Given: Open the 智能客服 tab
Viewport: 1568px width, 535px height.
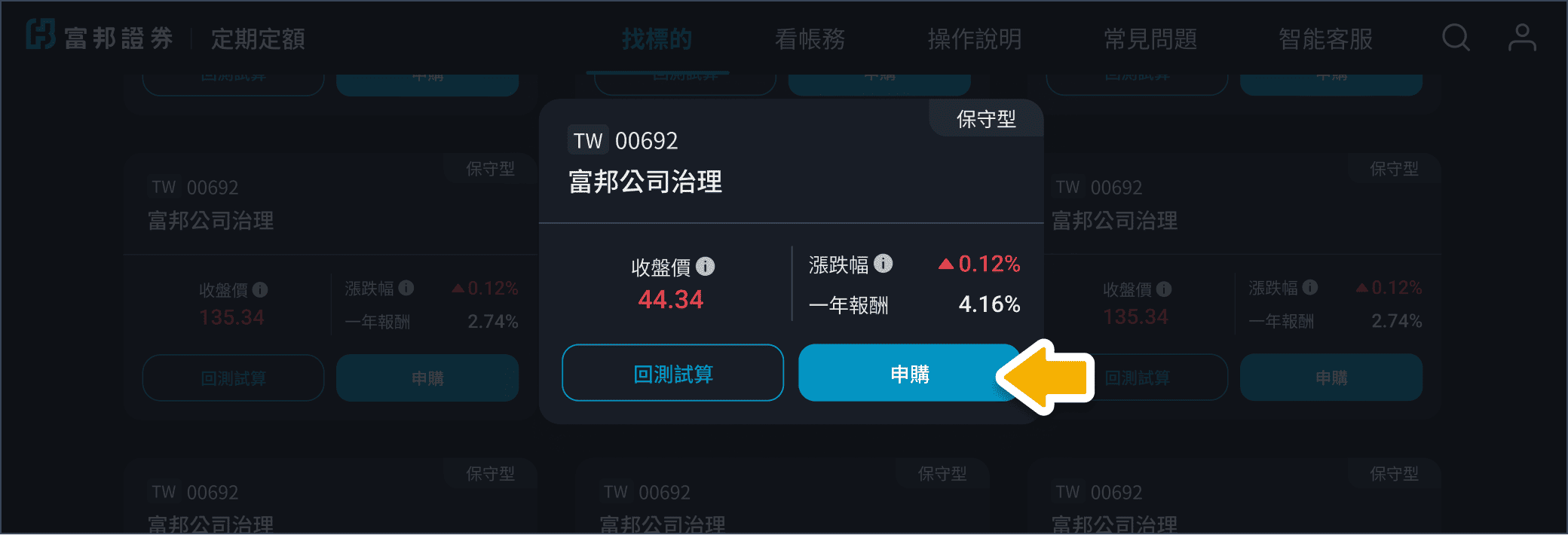Looking at the screenshot, I should pos(1325,39).
